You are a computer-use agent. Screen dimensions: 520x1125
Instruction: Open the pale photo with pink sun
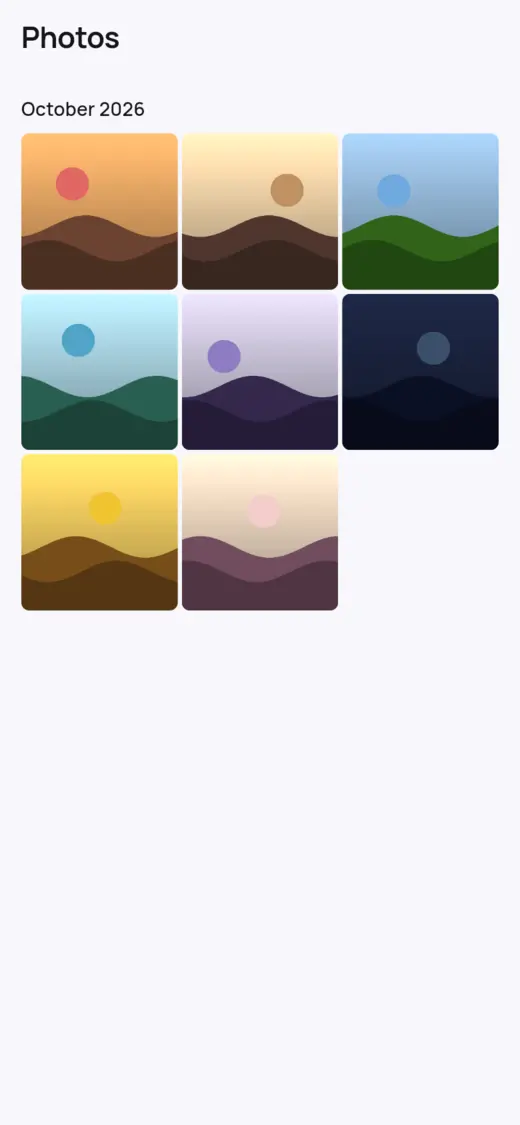coord(260,532)
